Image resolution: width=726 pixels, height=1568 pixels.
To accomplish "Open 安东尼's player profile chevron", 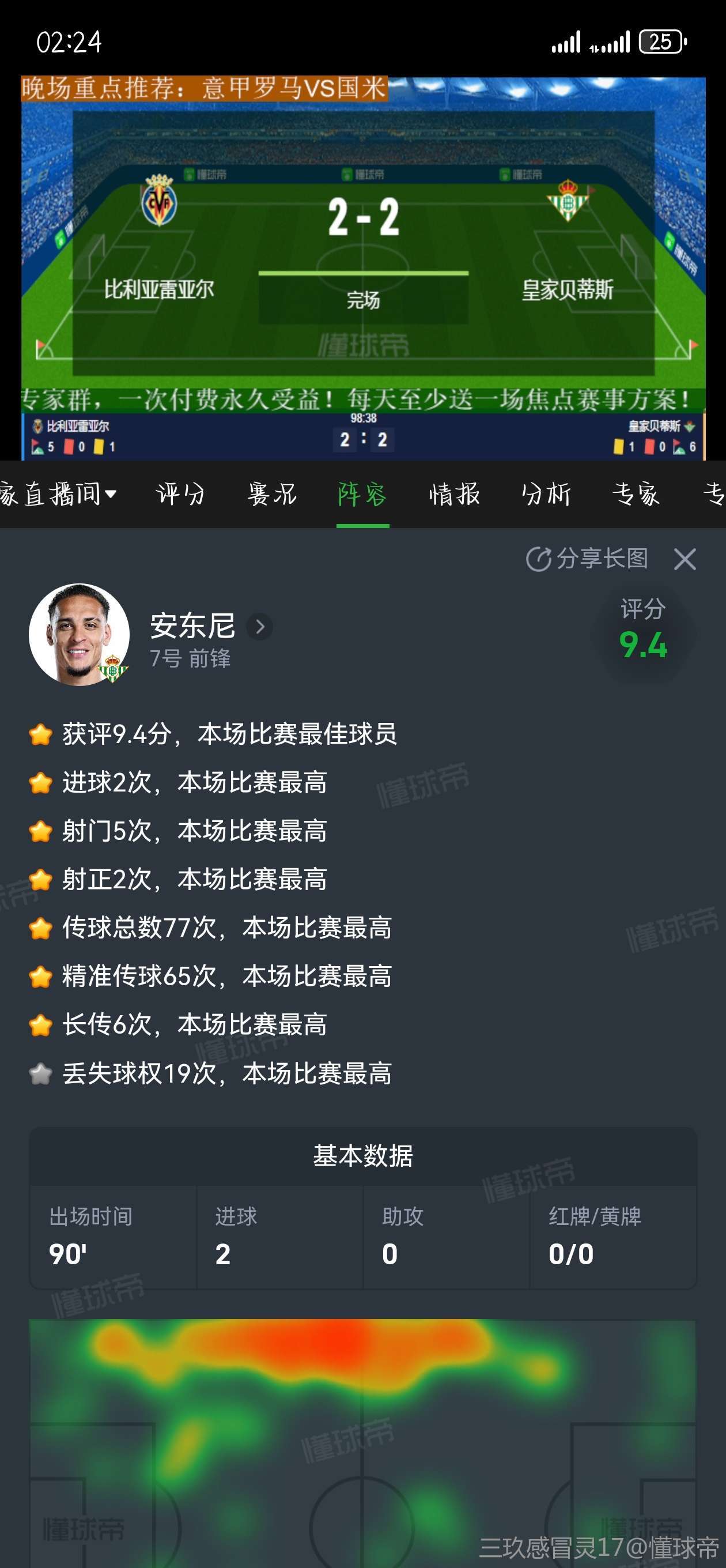I will (260, 627).
